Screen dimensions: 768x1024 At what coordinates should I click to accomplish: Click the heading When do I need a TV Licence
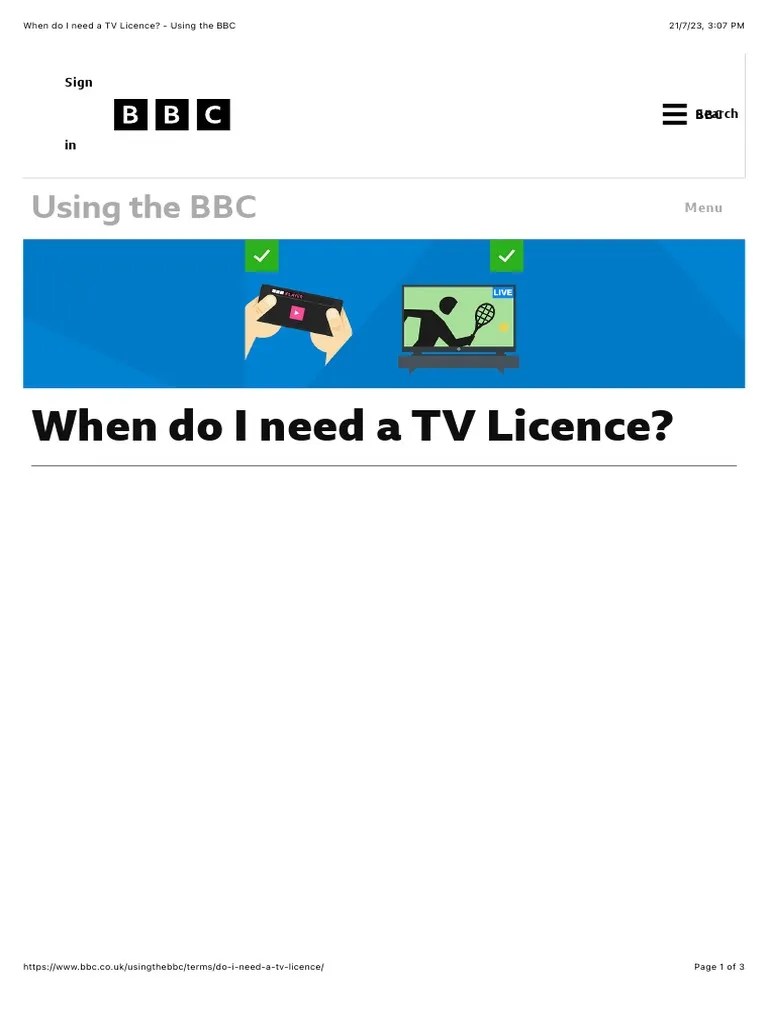click(x=352, y=425)
